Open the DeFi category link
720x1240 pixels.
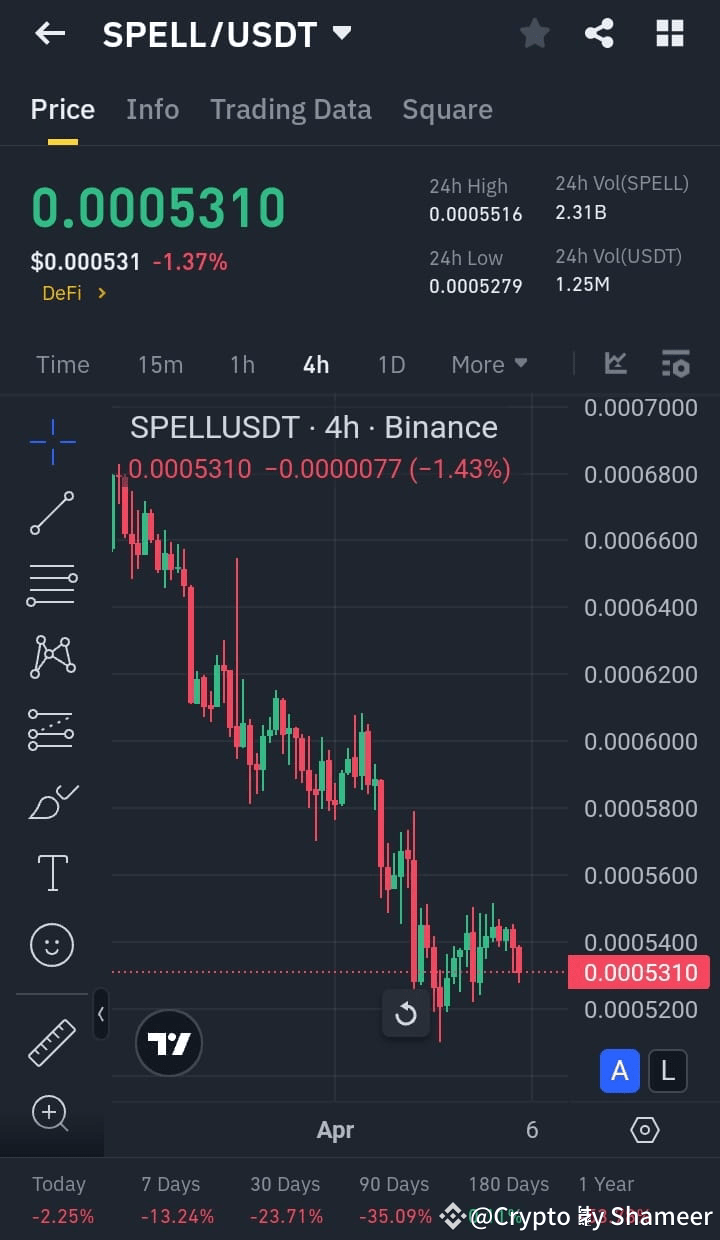tap(75, 293)
